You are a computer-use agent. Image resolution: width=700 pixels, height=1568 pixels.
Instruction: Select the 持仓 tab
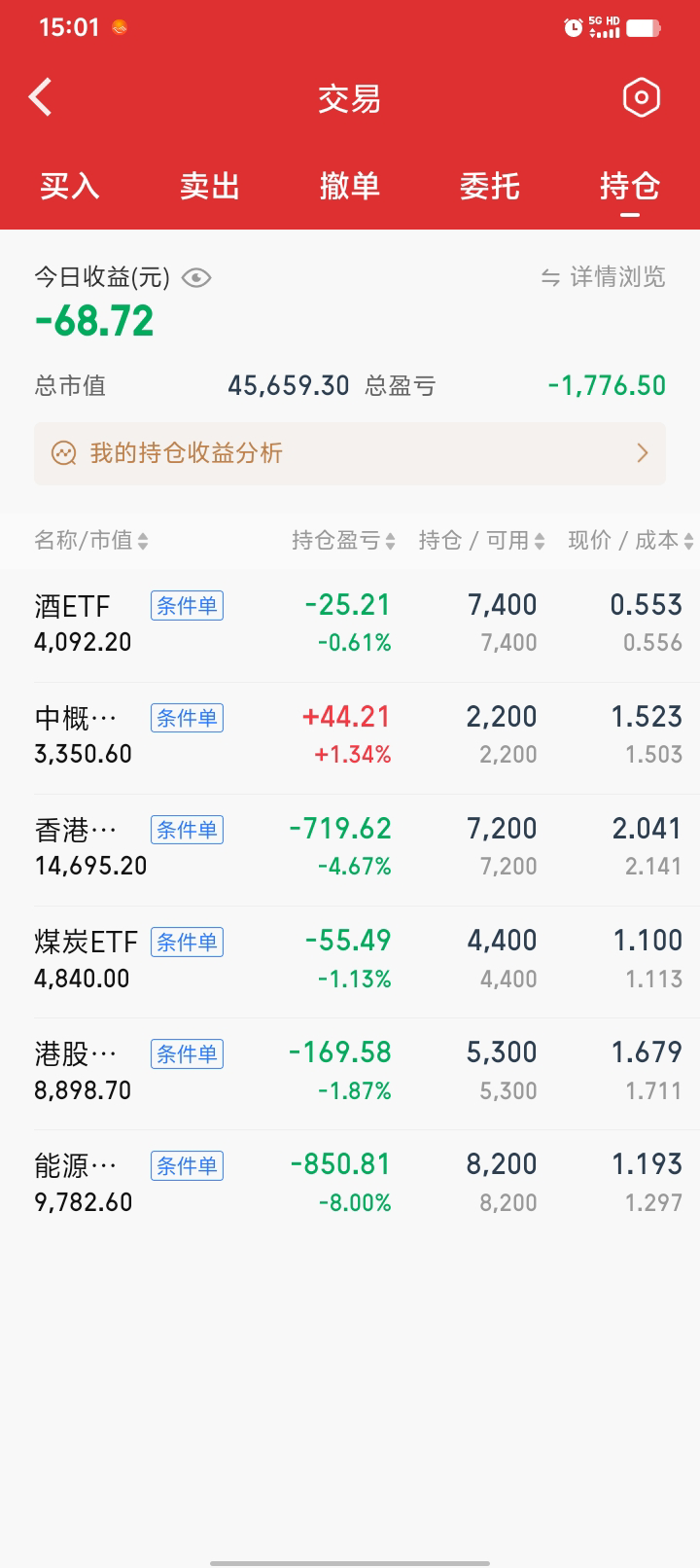click(x=630, y=186)
